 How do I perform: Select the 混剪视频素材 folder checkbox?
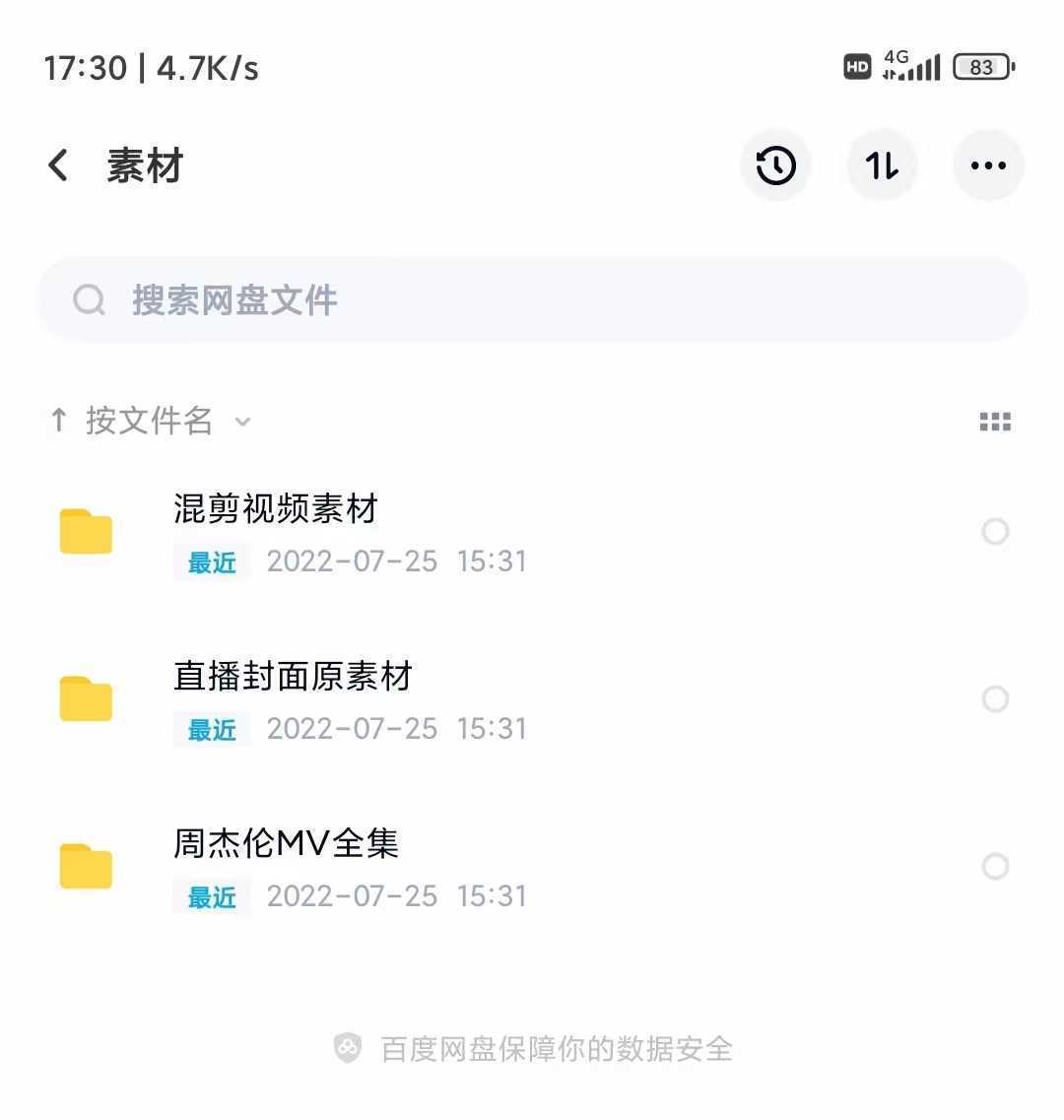click(x=995, y=532)
